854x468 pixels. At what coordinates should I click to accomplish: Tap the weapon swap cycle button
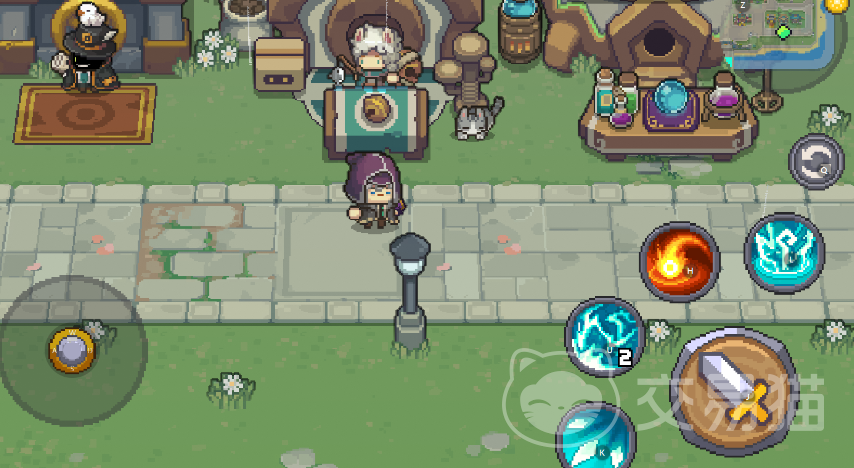pos(817,161)
